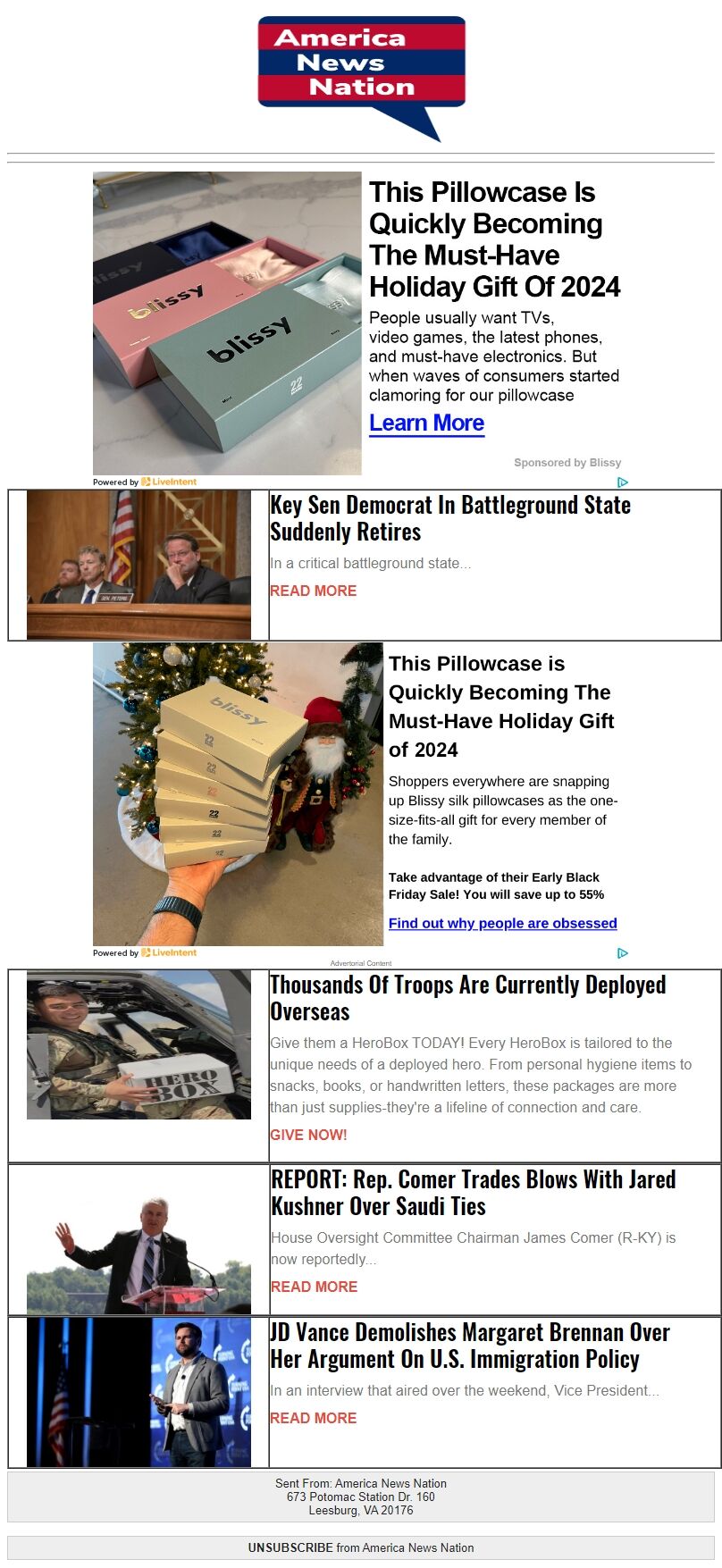Image resolution: width=722 pixels, height=1568 pixels.
Task: Open the HeroBox soldier photo
Action: (139, 1044)
